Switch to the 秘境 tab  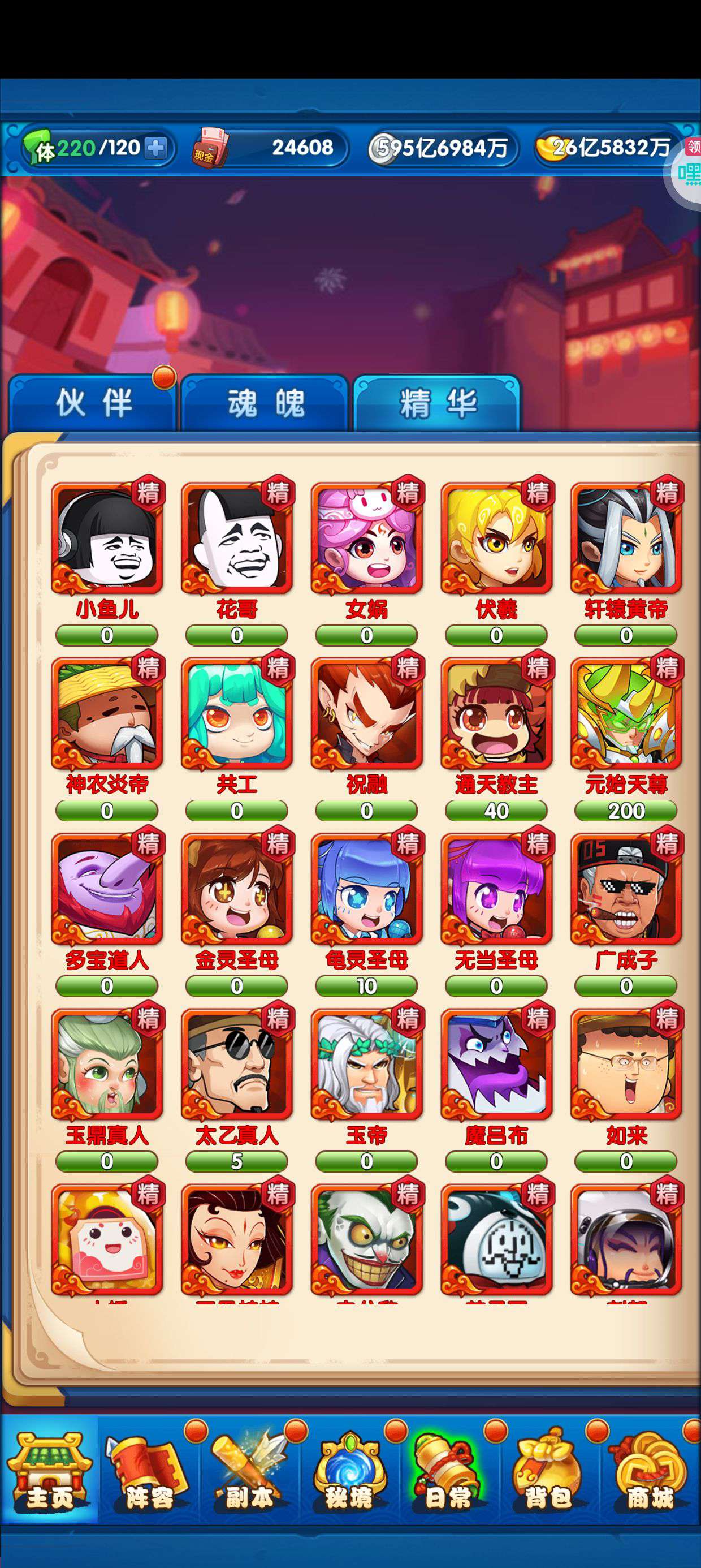coord(349,1472)
